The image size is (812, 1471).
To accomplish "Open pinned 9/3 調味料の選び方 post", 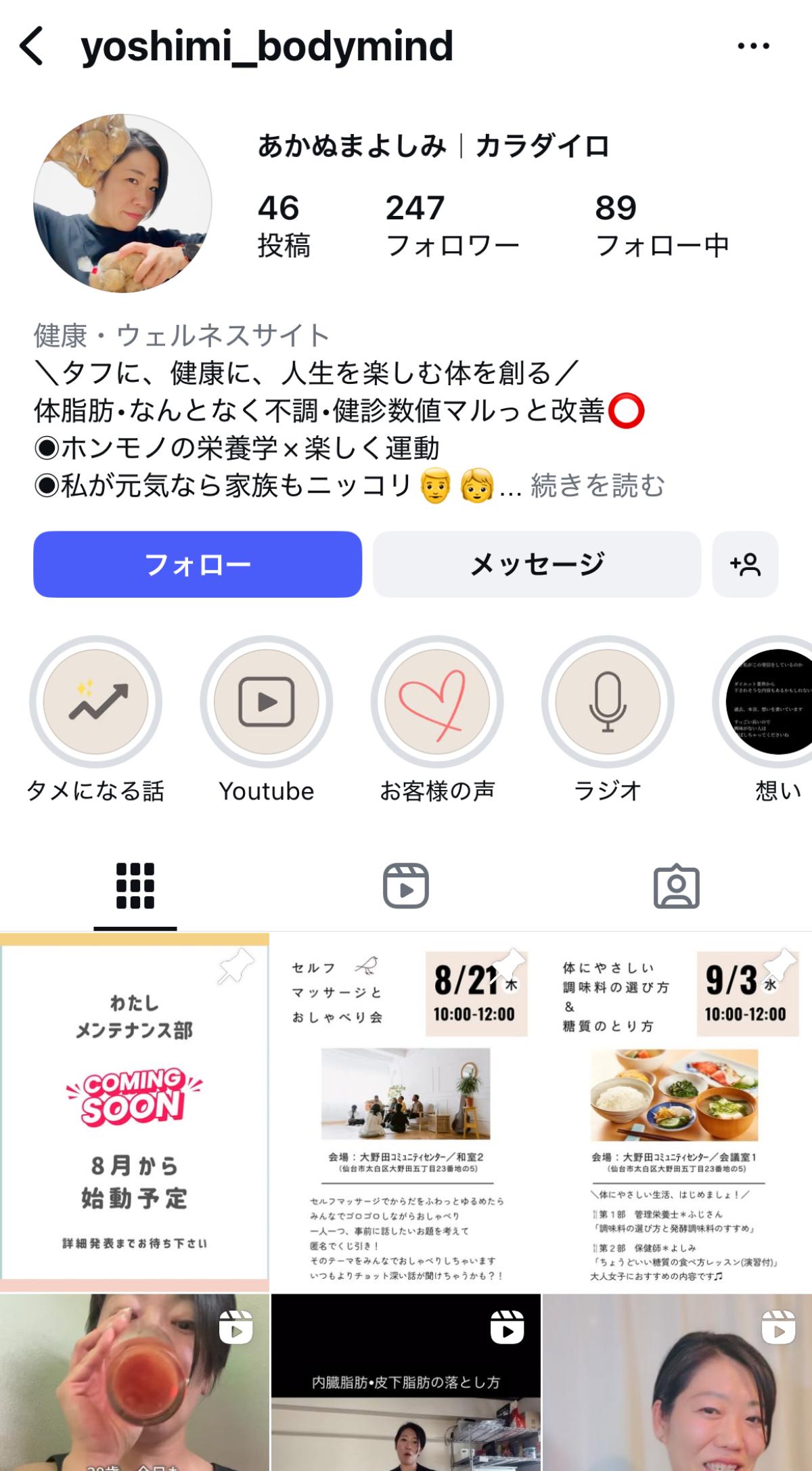I will [x=677, y=1112].
